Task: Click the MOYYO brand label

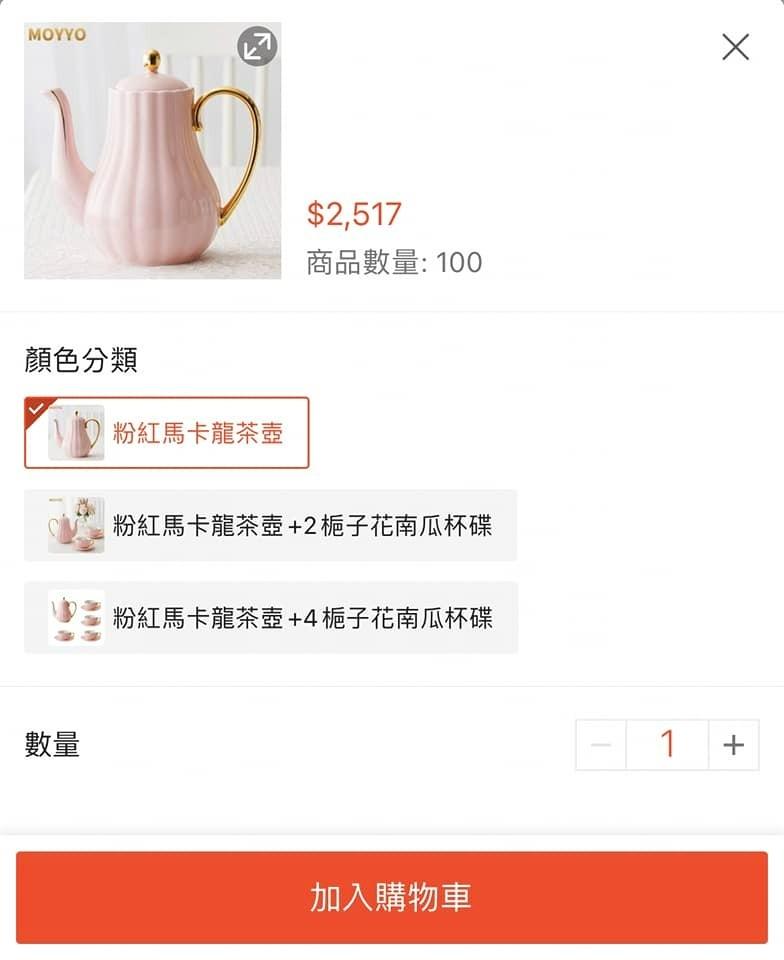Action: (x=56, y=35)
